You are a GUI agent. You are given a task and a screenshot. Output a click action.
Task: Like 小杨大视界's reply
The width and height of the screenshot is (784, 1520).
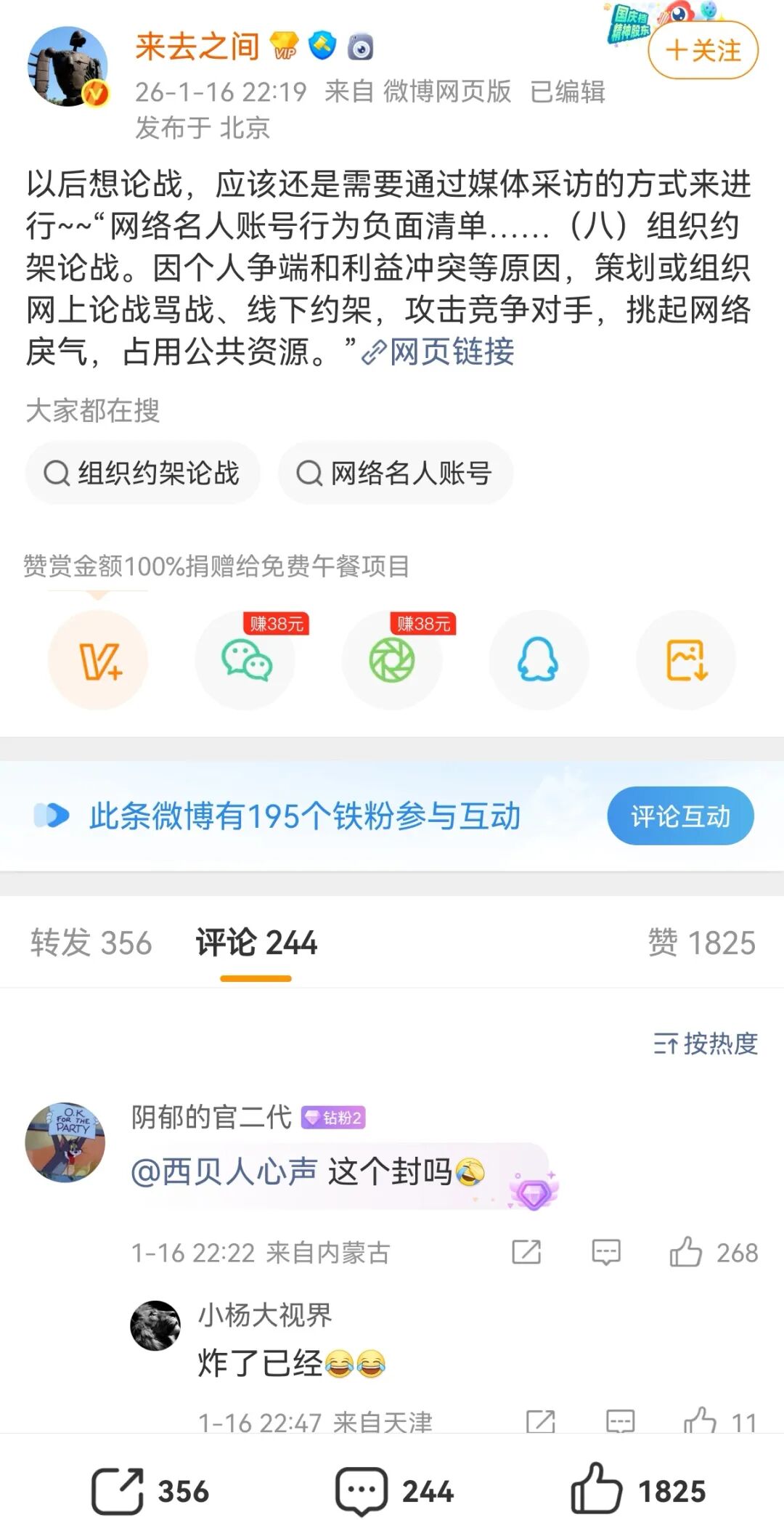tap(701, 1421)
